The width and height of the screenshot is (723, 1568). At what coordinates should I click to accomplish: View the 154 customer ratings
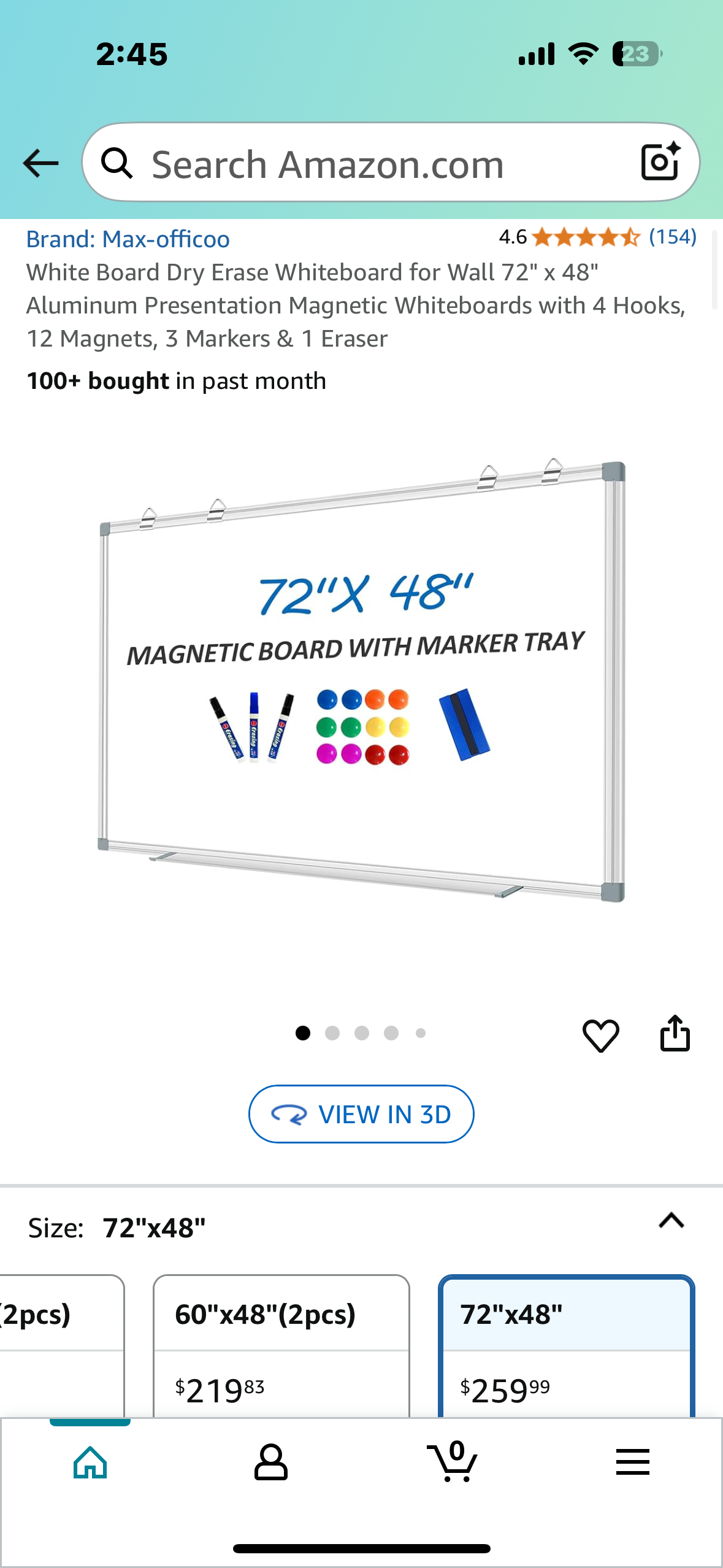[x=672, y=237]
